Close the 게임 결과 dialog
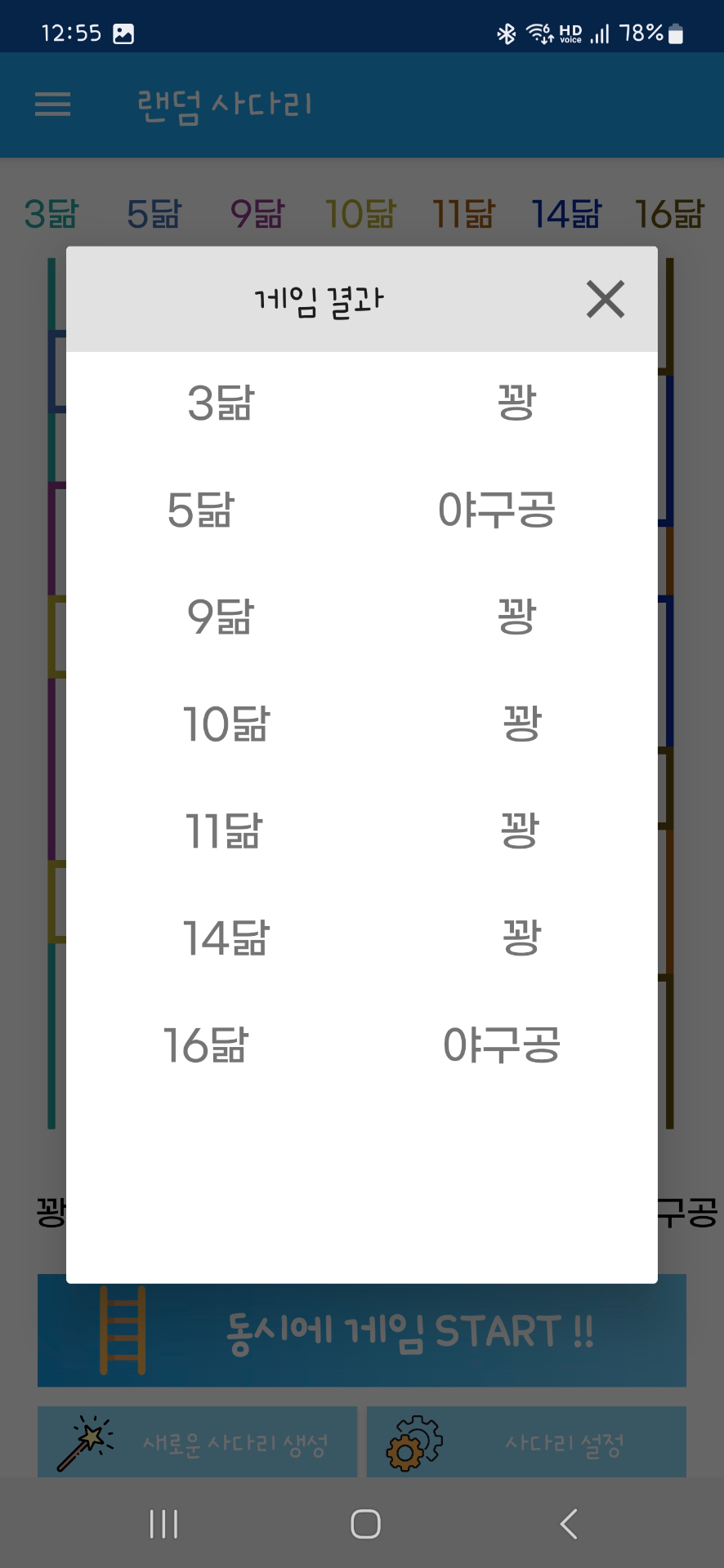The height and width of the screenshot is (1568, 724). click(x=605, y=299)
